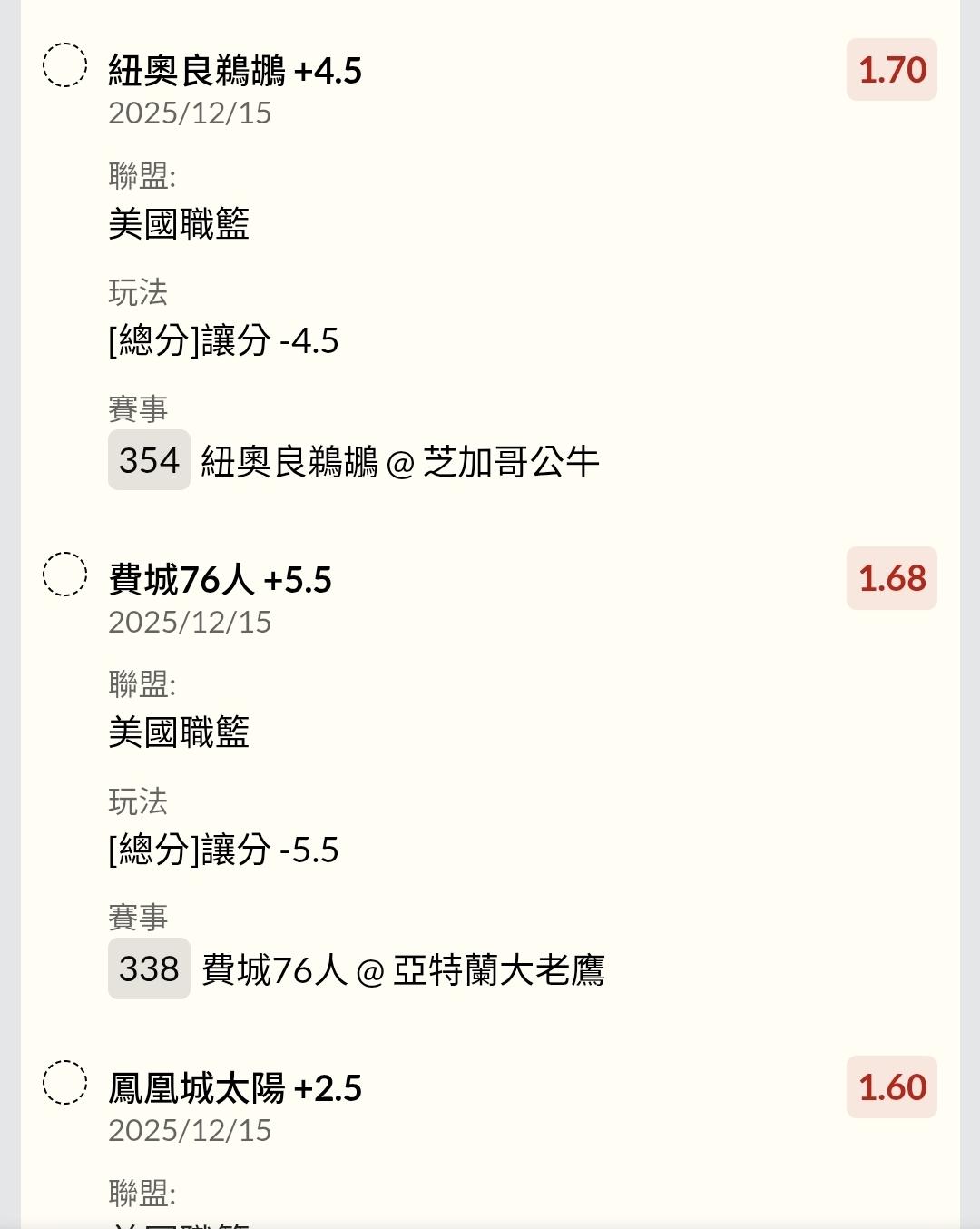
Task: Pick the 1.60 odds for 鳳凰城太陽
Action: pos(891,1086)
